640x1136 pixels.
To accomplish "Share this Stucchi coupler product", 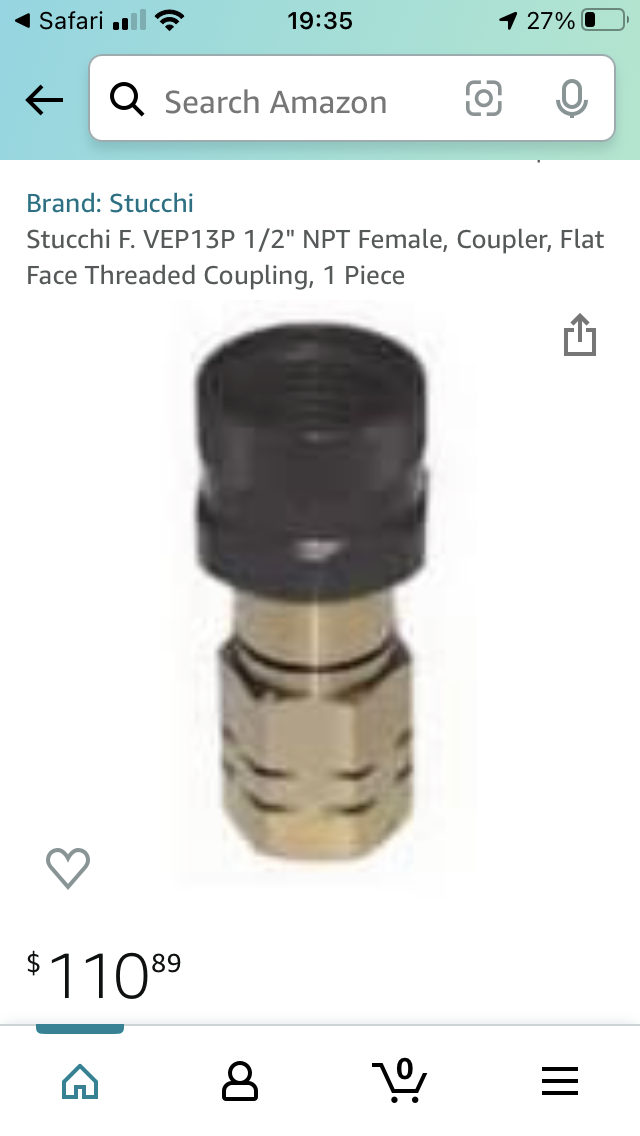I will [579, 335].
